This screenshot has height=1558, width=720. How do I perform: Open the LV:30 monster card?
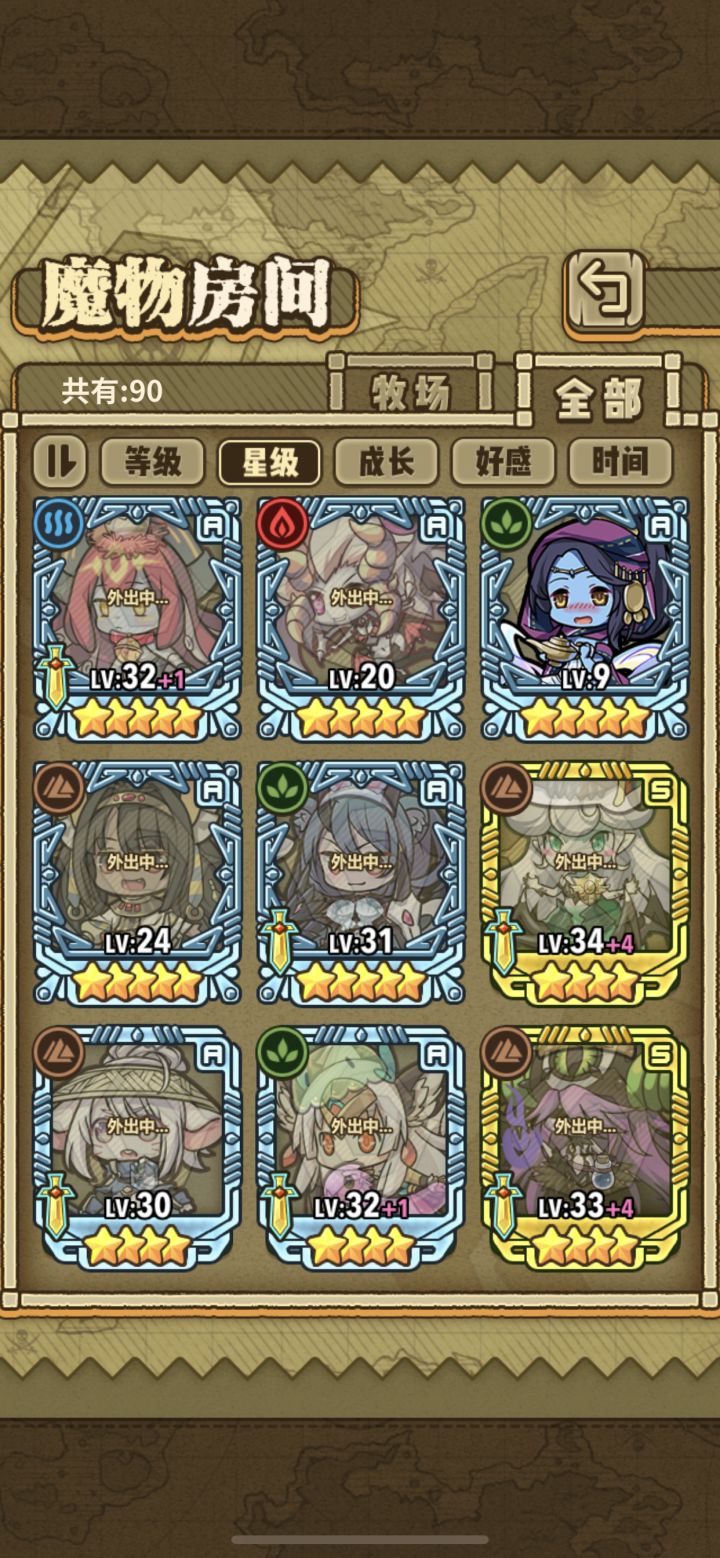point(138,1147)
